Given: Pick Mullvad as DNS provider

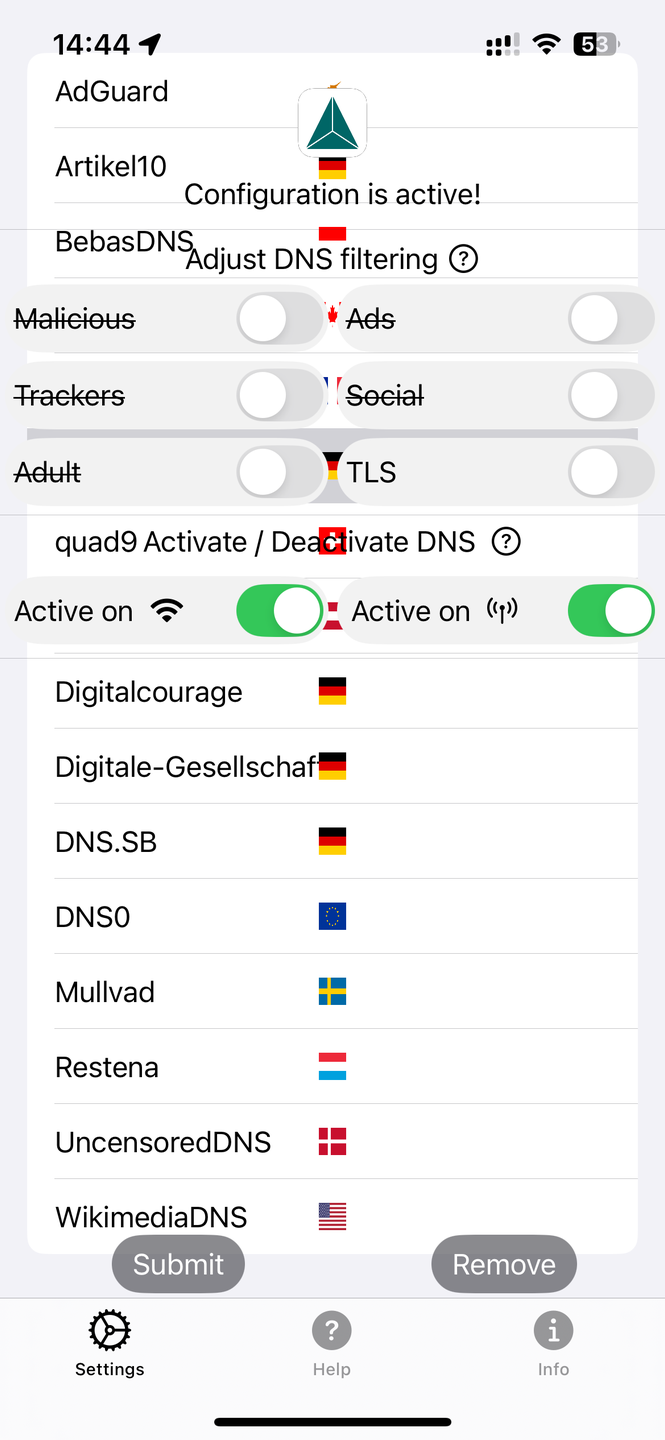Looking at the screenshot, I should click(x=105, y=992).
